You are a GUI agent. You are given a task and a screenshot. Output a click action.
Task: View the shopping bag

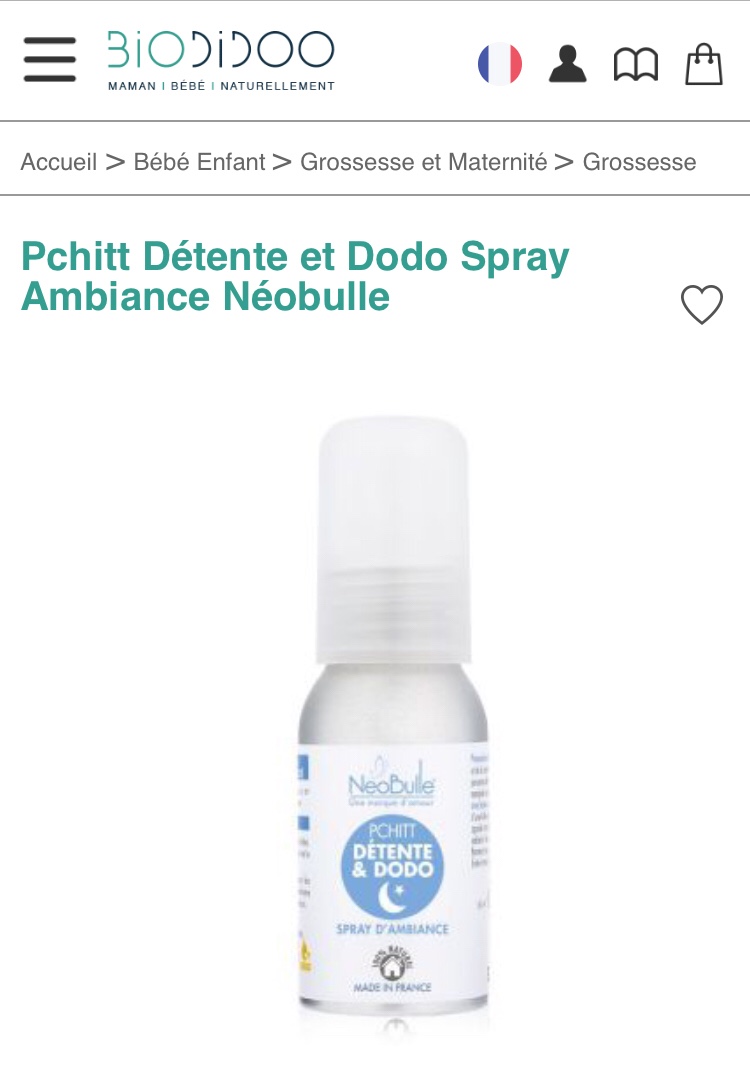(x=703, y=64)
